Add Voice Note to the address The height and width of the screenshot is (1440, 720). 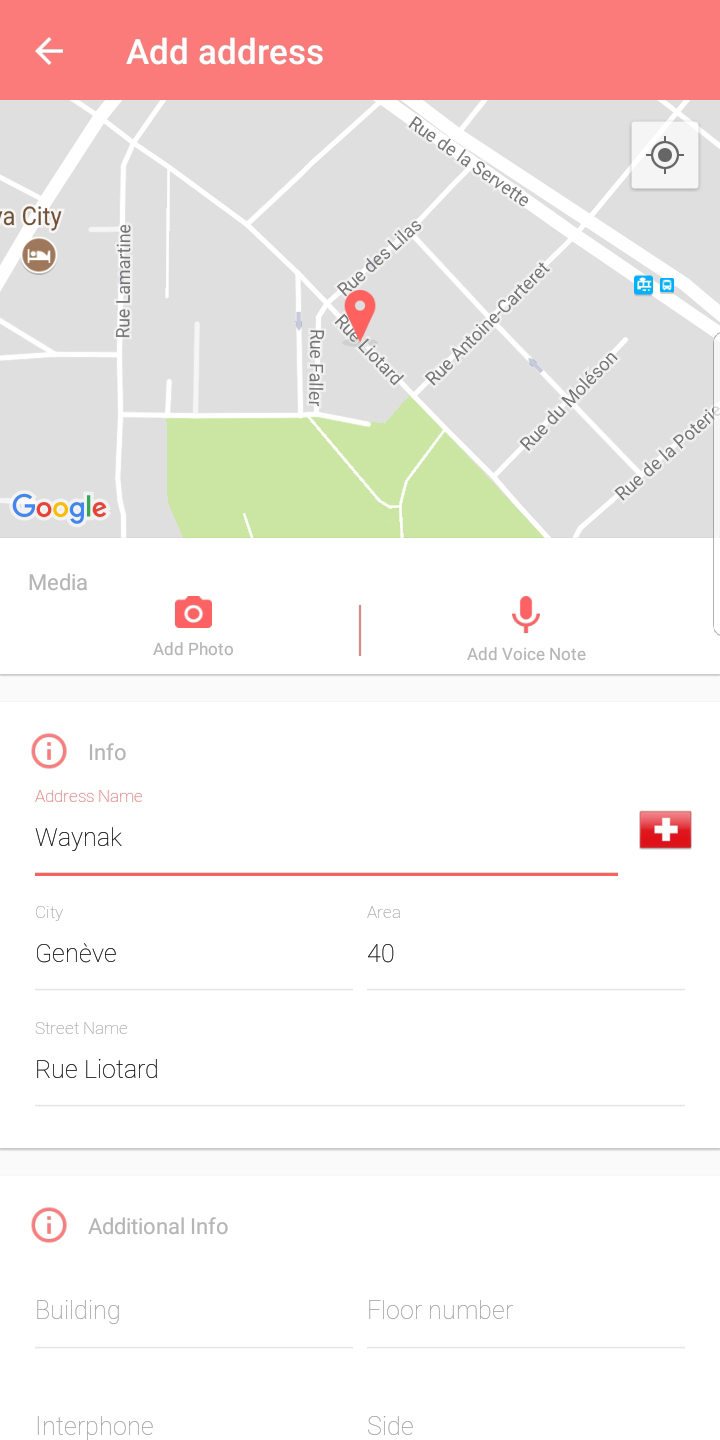click(526, 629)
